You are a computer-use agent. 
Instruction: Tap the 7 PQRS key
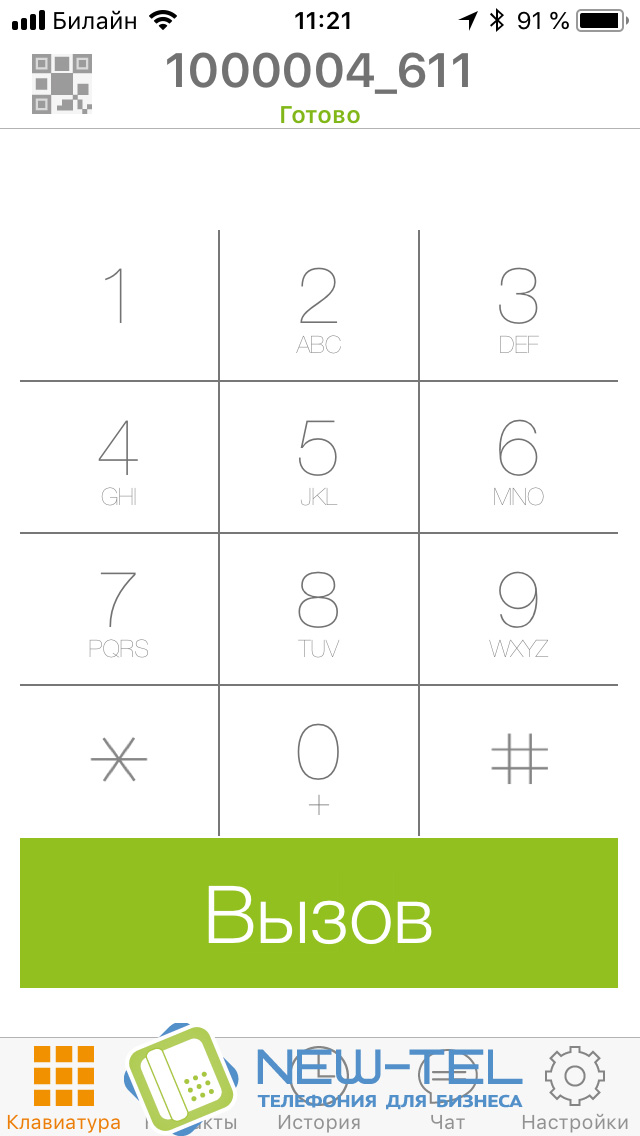point(119,610)
